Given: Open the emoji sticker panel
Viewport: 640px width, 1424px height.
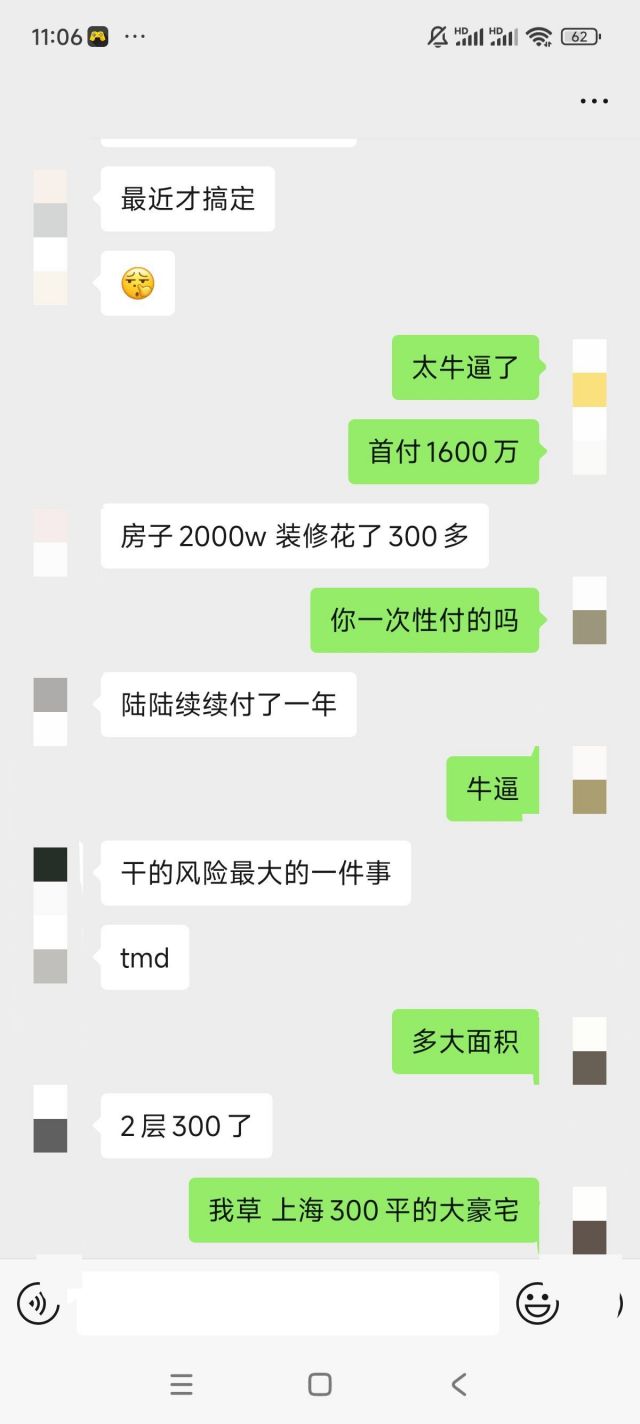Looking at the screenshot, I should coord(537,1302).
